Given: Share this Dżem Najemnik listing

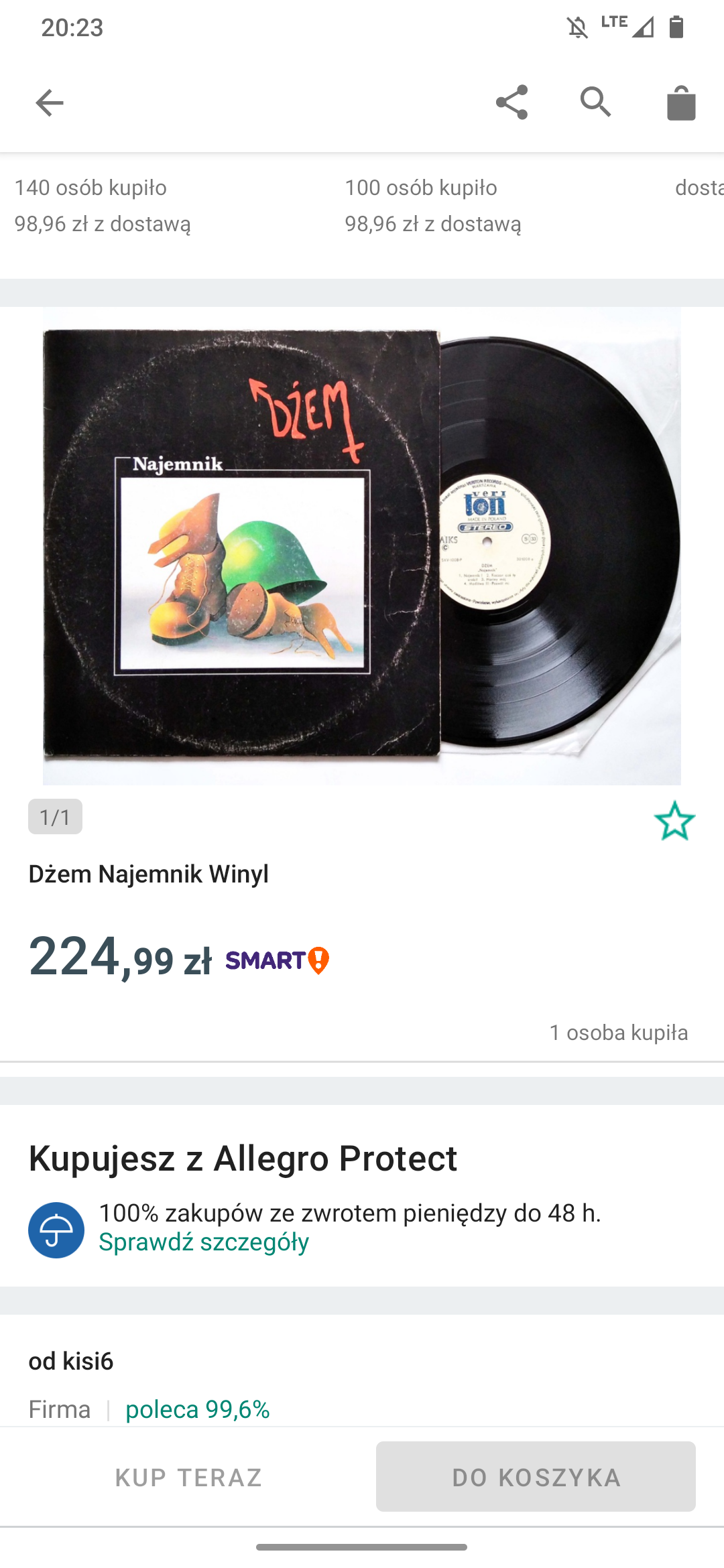Looking at the screenshot, I should click(511, 103).
